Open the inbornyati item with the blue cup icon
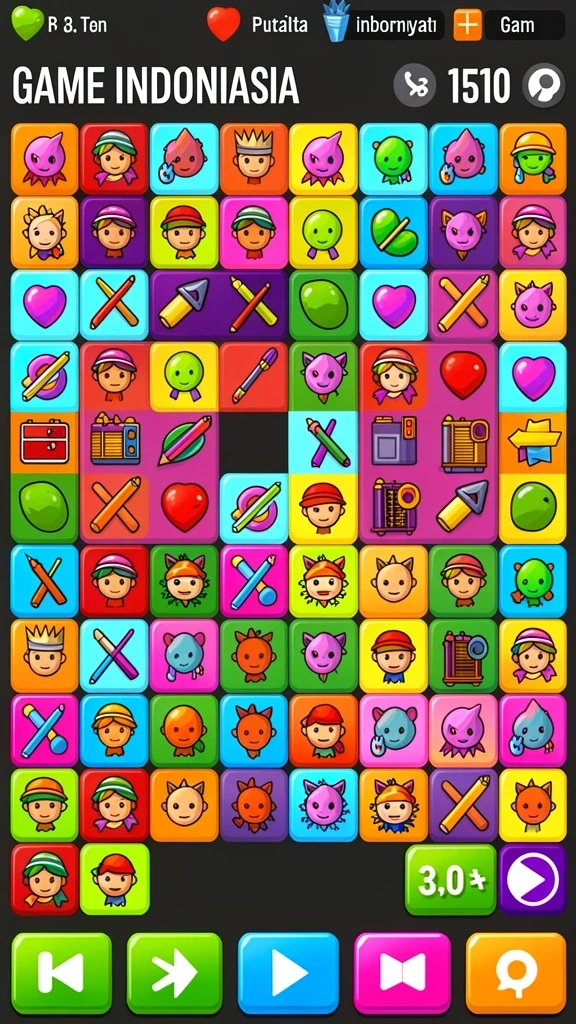This screenshot has width=576, height=1024. click(384, 25)
